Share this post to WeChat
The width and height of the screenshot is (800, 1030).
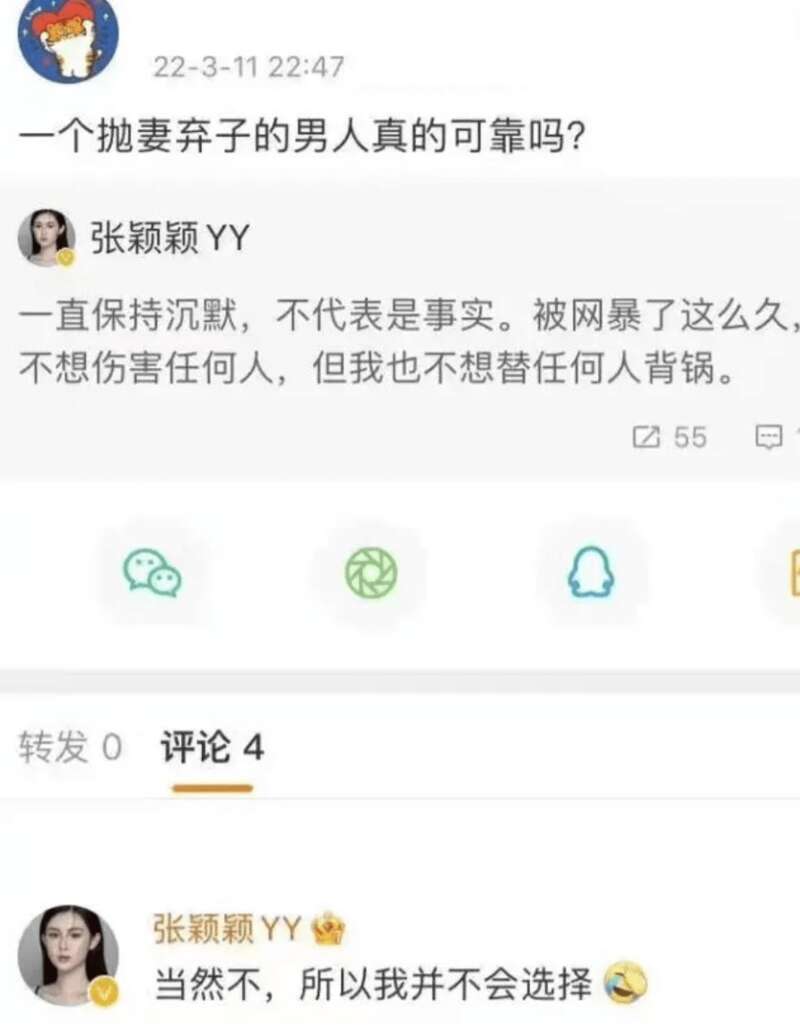tap(152, 574)
